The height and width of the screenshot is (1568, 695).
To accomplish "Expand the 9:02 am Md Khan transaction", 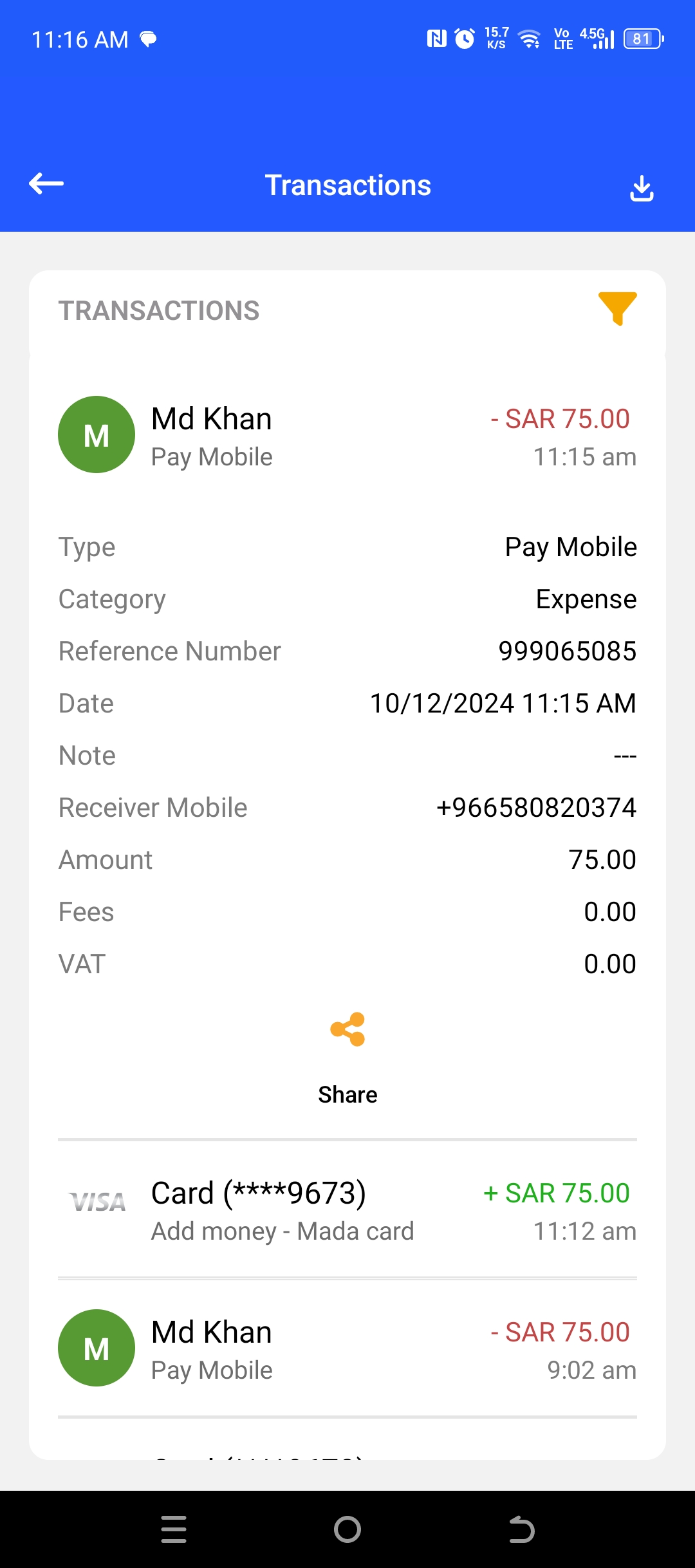I will [347, 1349].
